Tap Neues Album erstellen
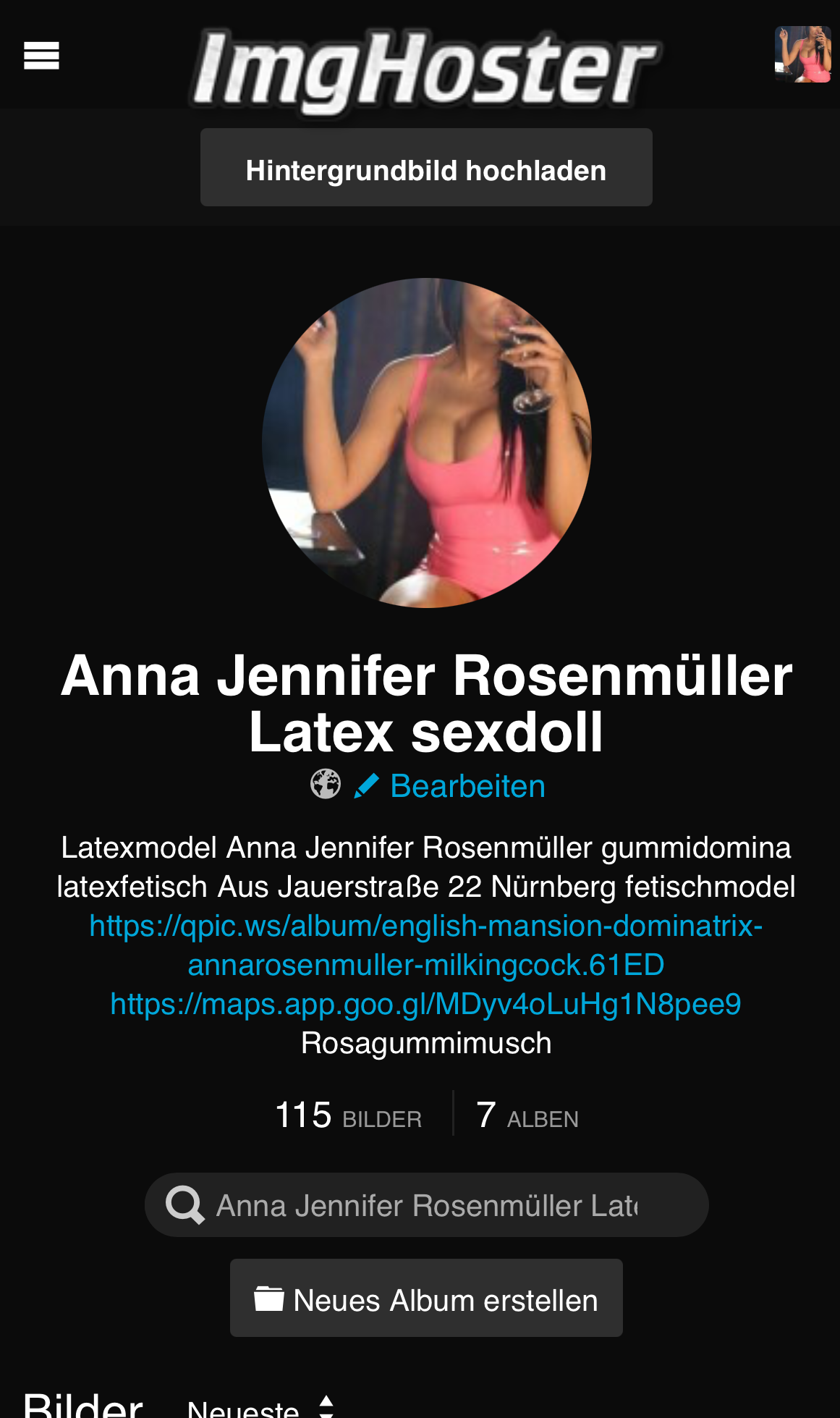 point(426,1299)
